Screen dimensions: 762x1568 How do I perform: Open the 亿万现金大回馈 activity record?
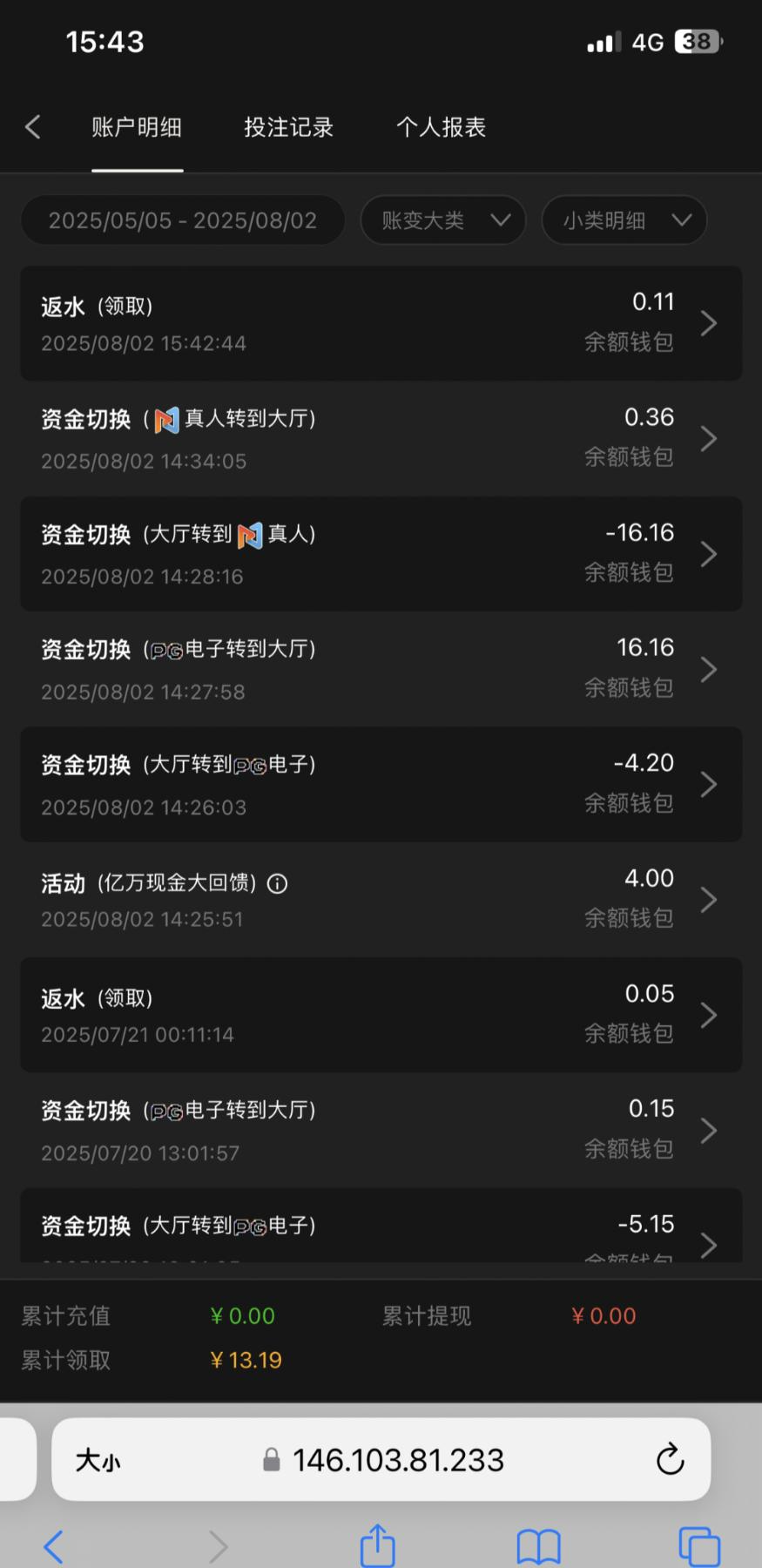(381, 899)
